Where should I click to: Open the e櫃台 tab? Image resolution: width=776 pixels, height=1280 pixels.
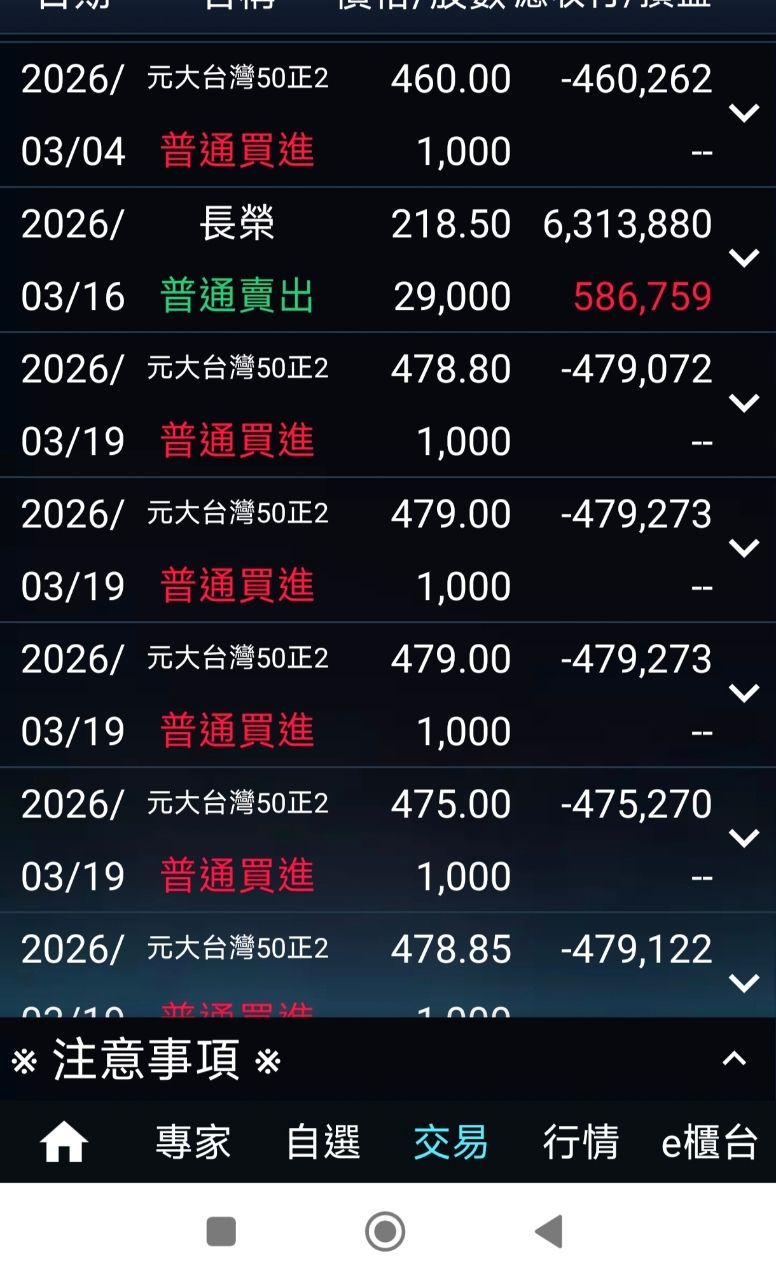(709, 1142)
